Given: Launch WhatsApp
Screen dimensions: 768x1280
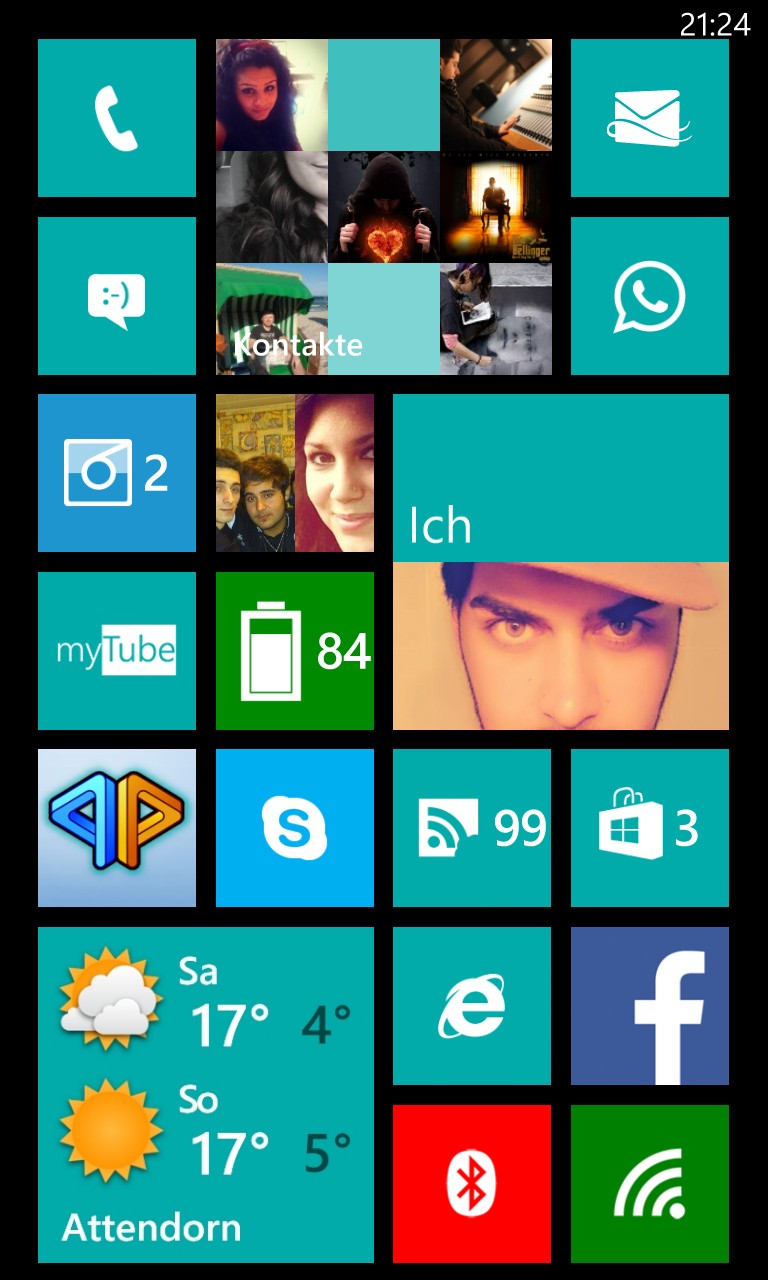Looking at the screenshot, I should 650,296.
